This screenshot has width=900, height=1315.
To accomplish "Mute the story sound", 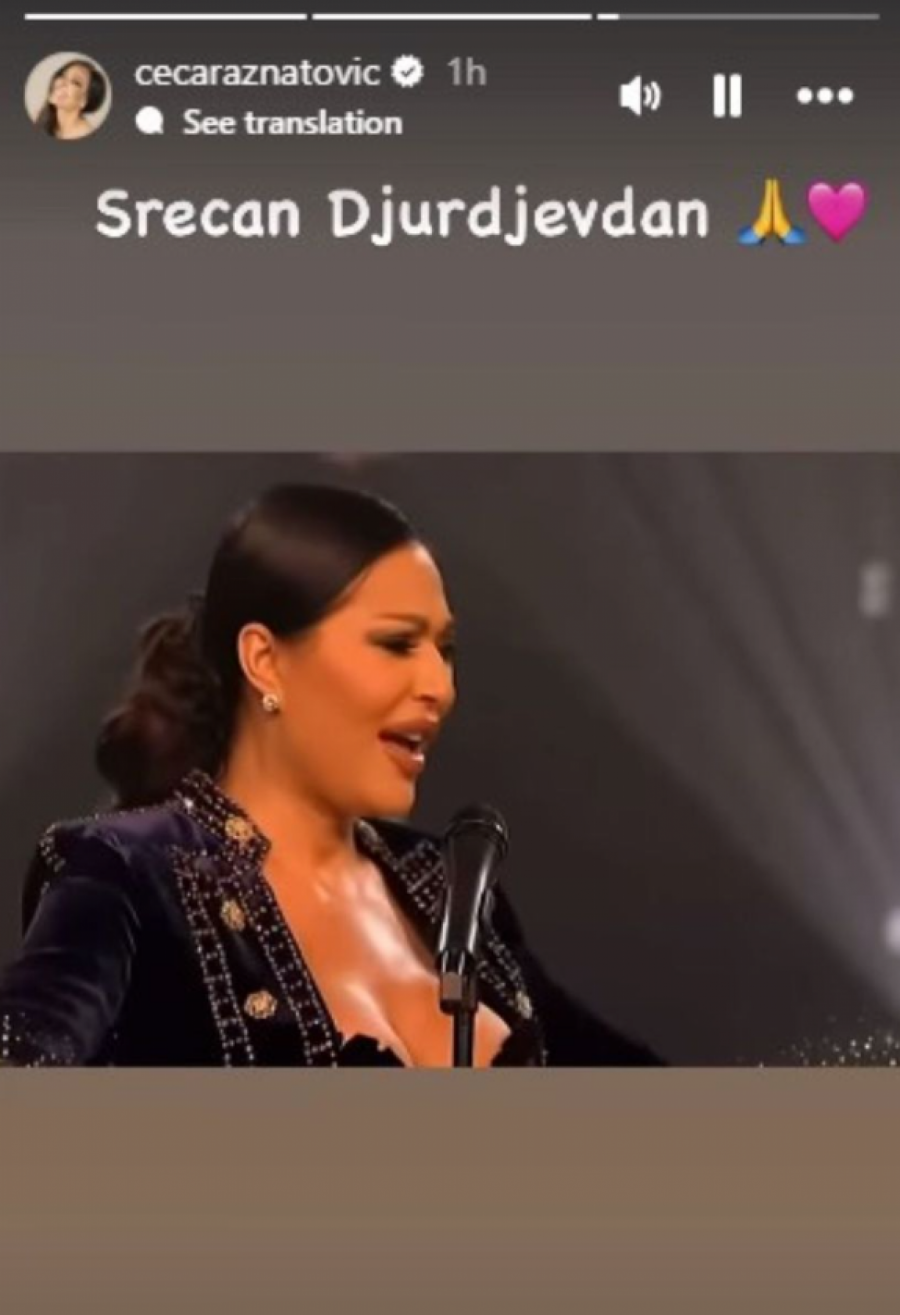I will tap(640, 96).
